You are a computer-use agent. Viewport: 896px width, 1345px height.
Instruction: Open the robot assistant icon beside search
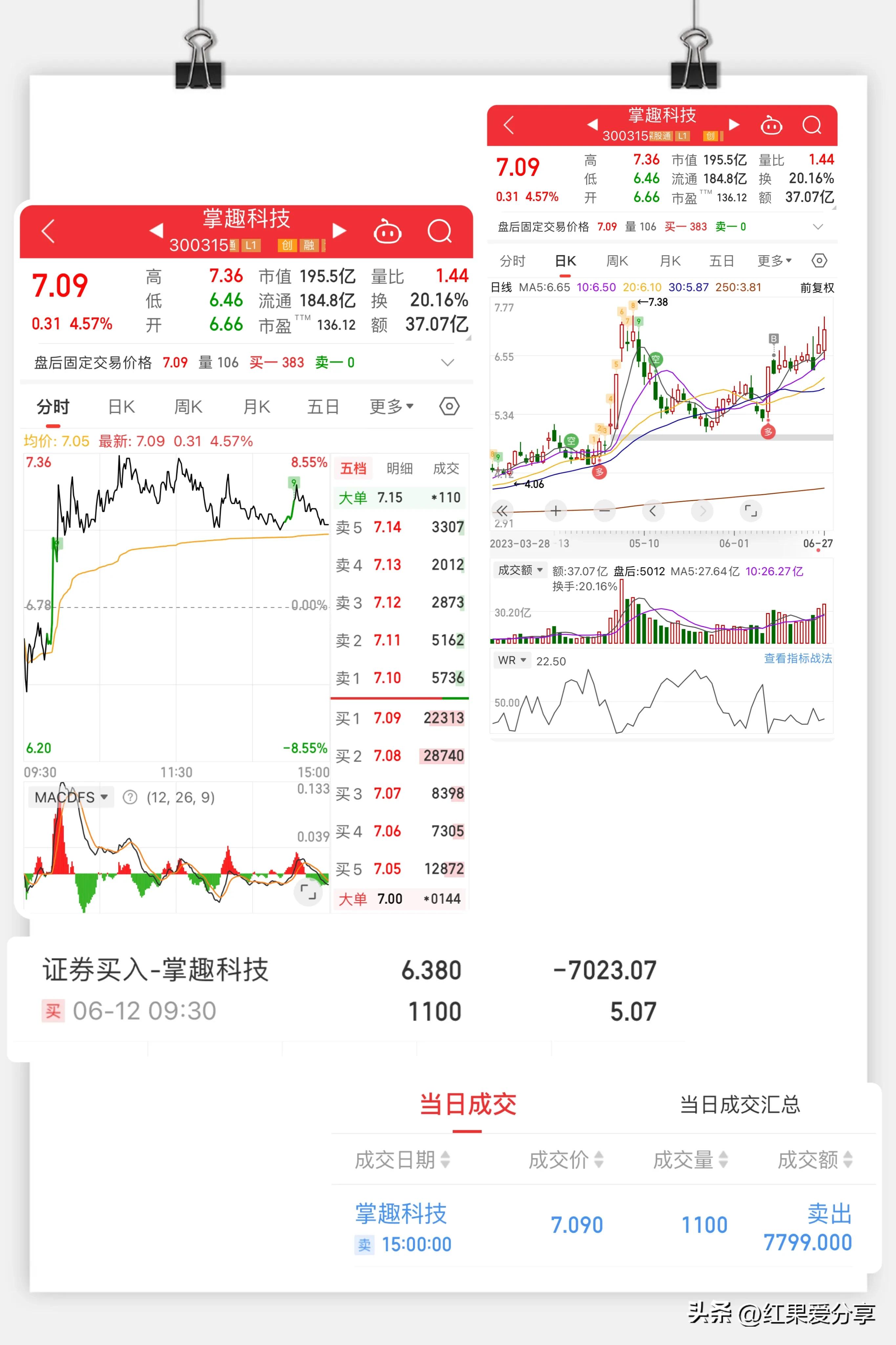tap(388, 231)
